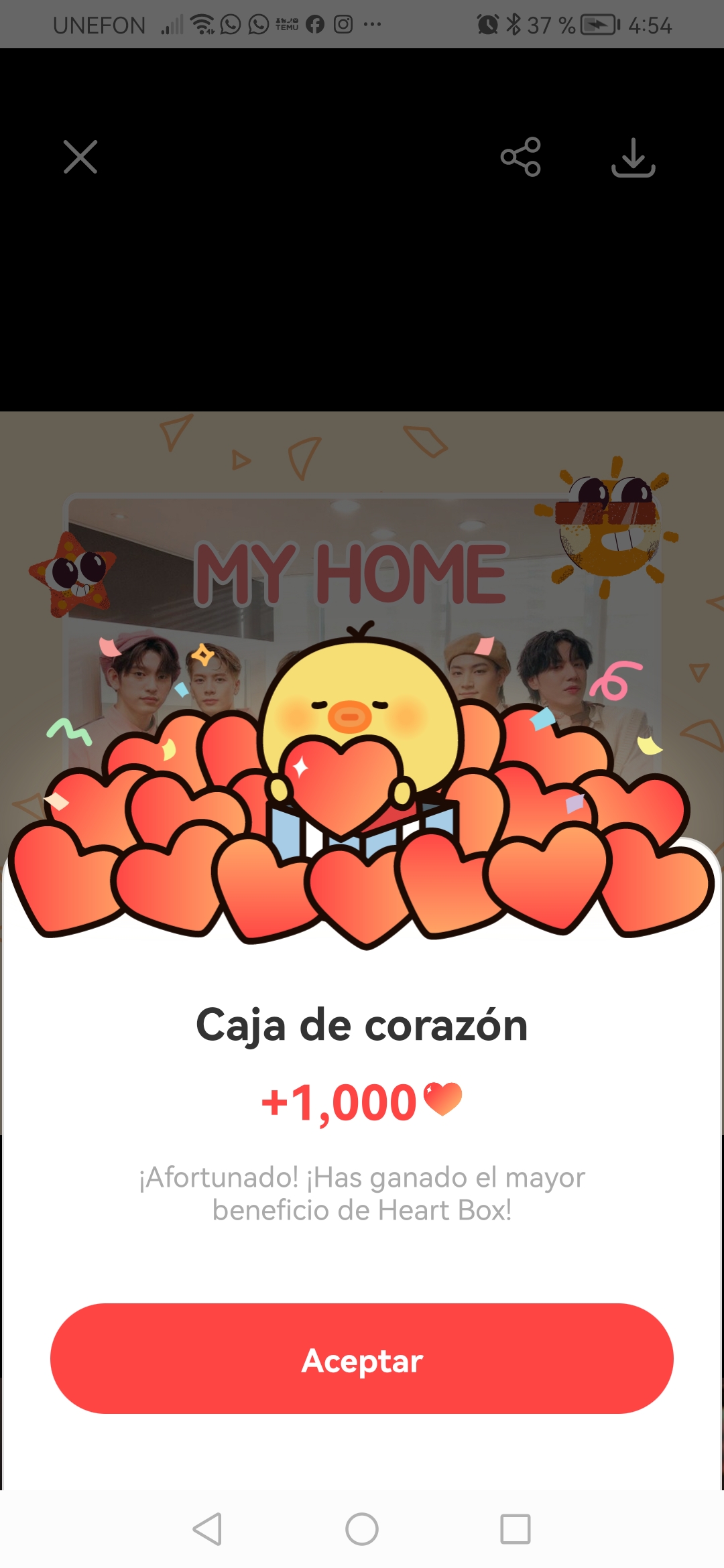Go to the home screen
The image size is (724, 1568).
362,1529
